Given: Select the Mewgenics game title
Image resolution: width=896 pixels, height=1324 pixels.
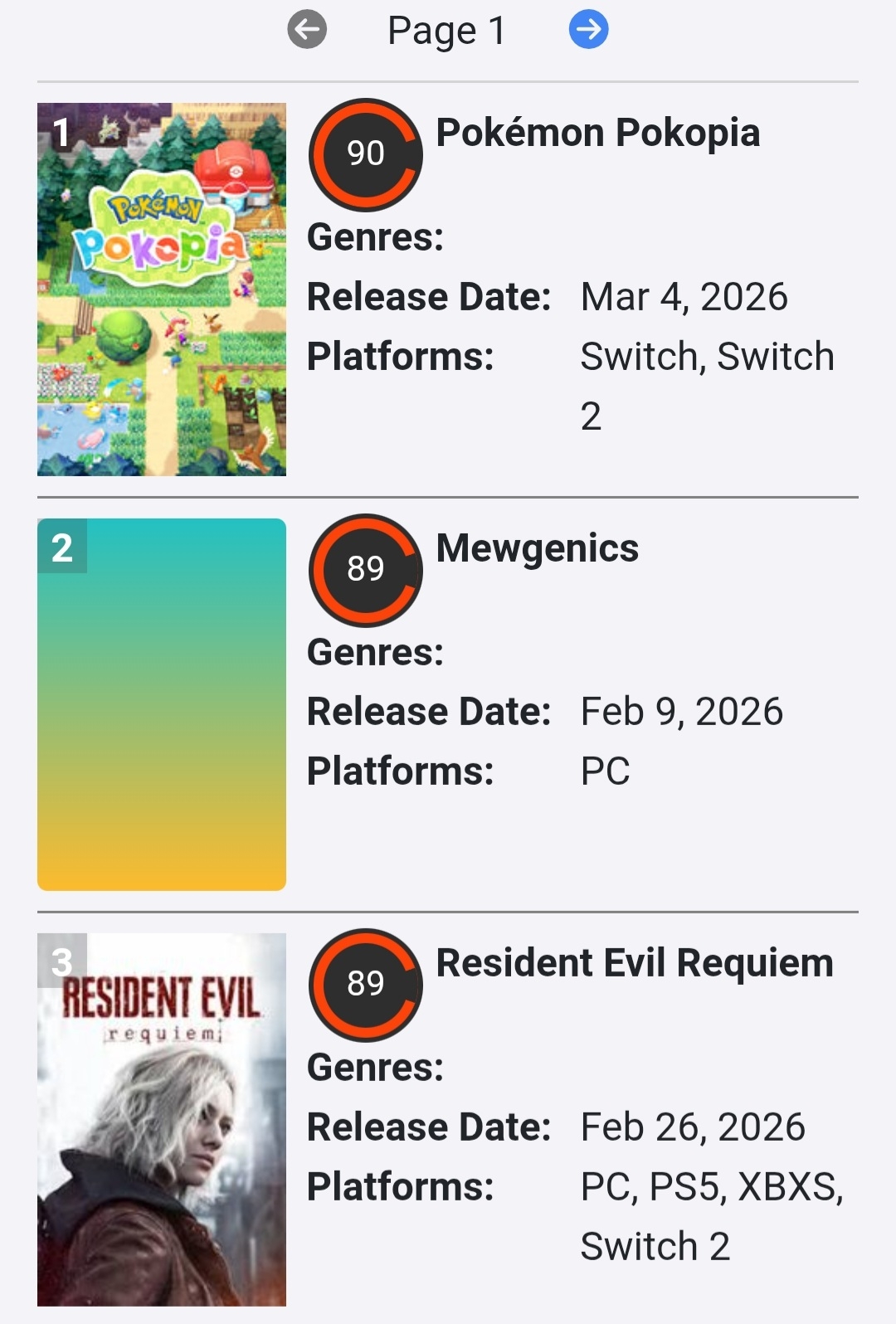Looking at the screenshot, I should [x=537, y=548].
